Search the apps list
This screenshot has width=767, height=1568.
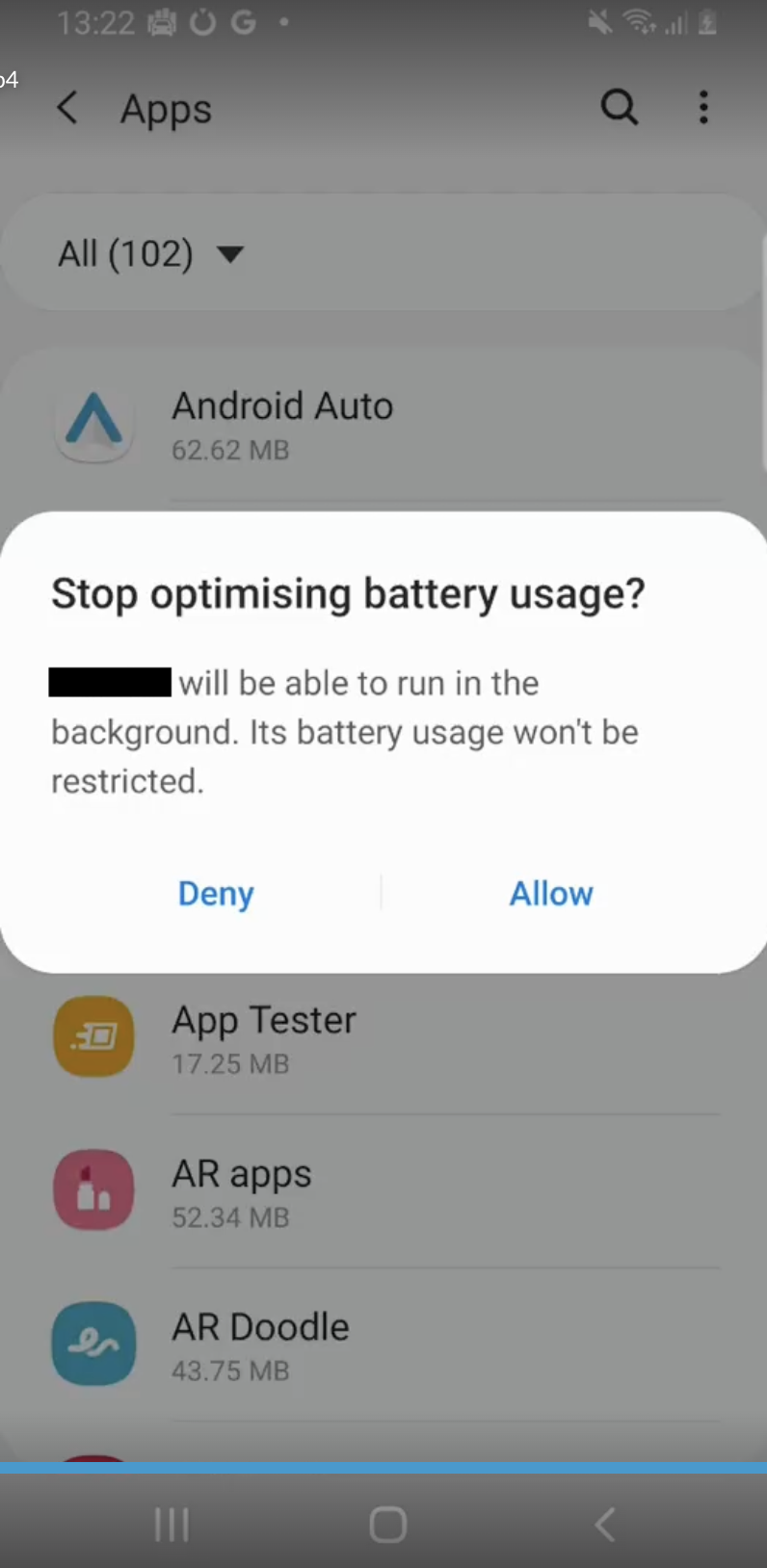pos(620,108)
